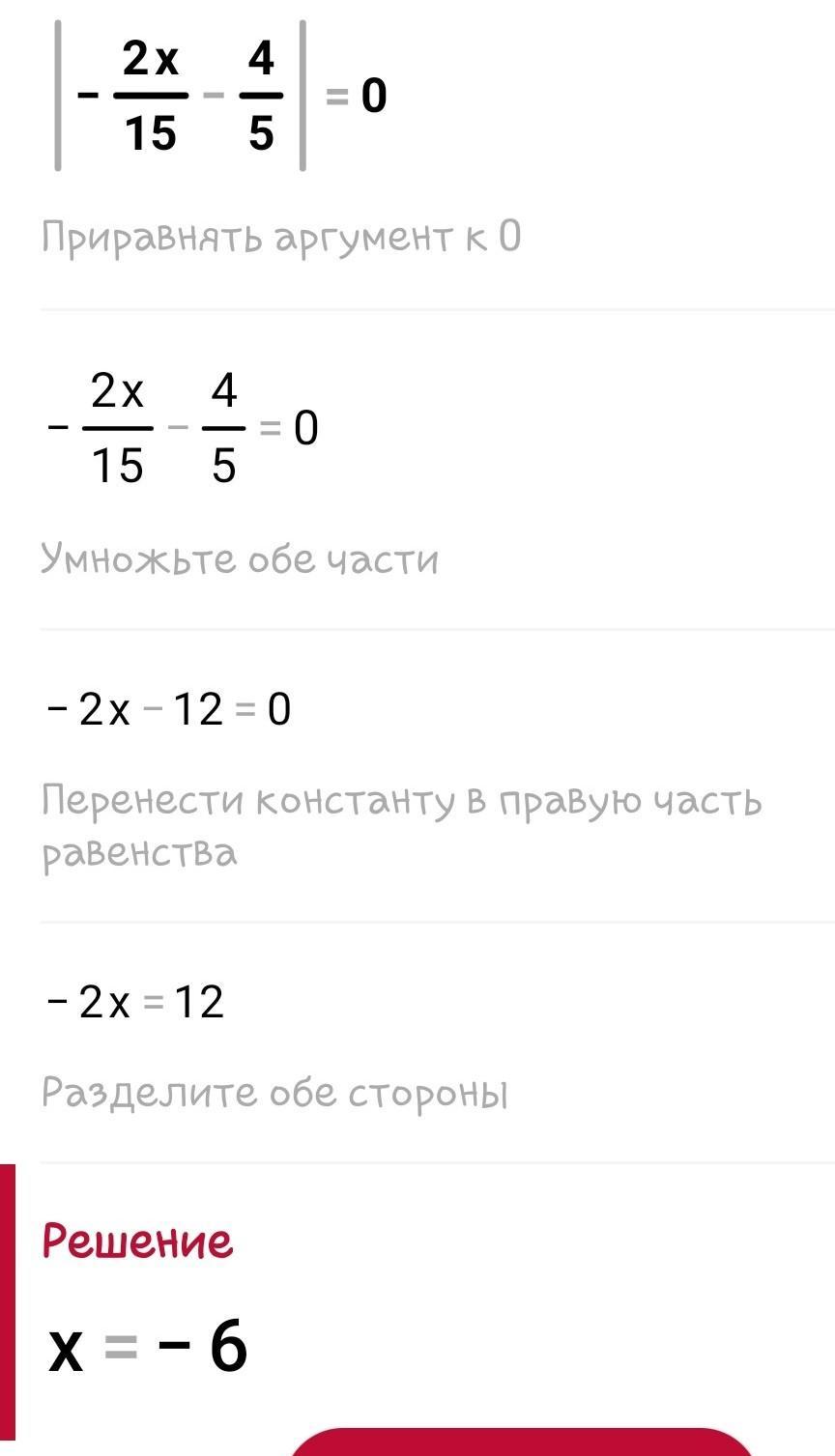Expand the step "Перенести константу в правую часть"
835x1456 pixels.
(x=402, y=827)
